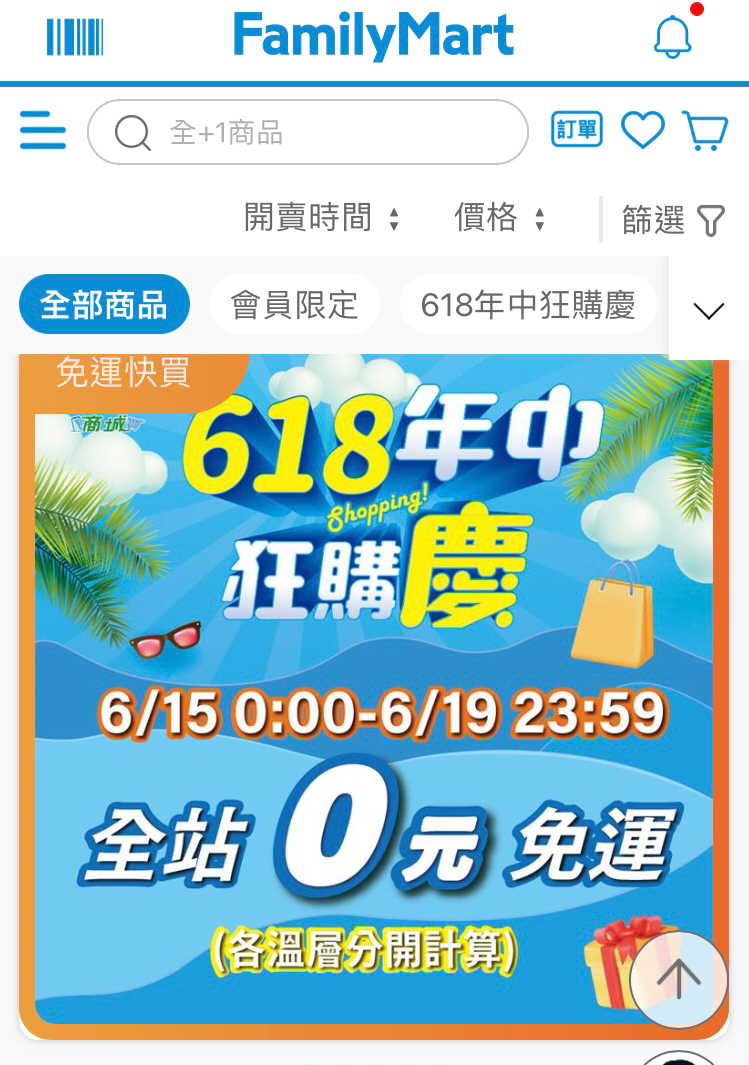Expand the category chips chevron
Screen dimensions: 749x1065
coord(708,311)
